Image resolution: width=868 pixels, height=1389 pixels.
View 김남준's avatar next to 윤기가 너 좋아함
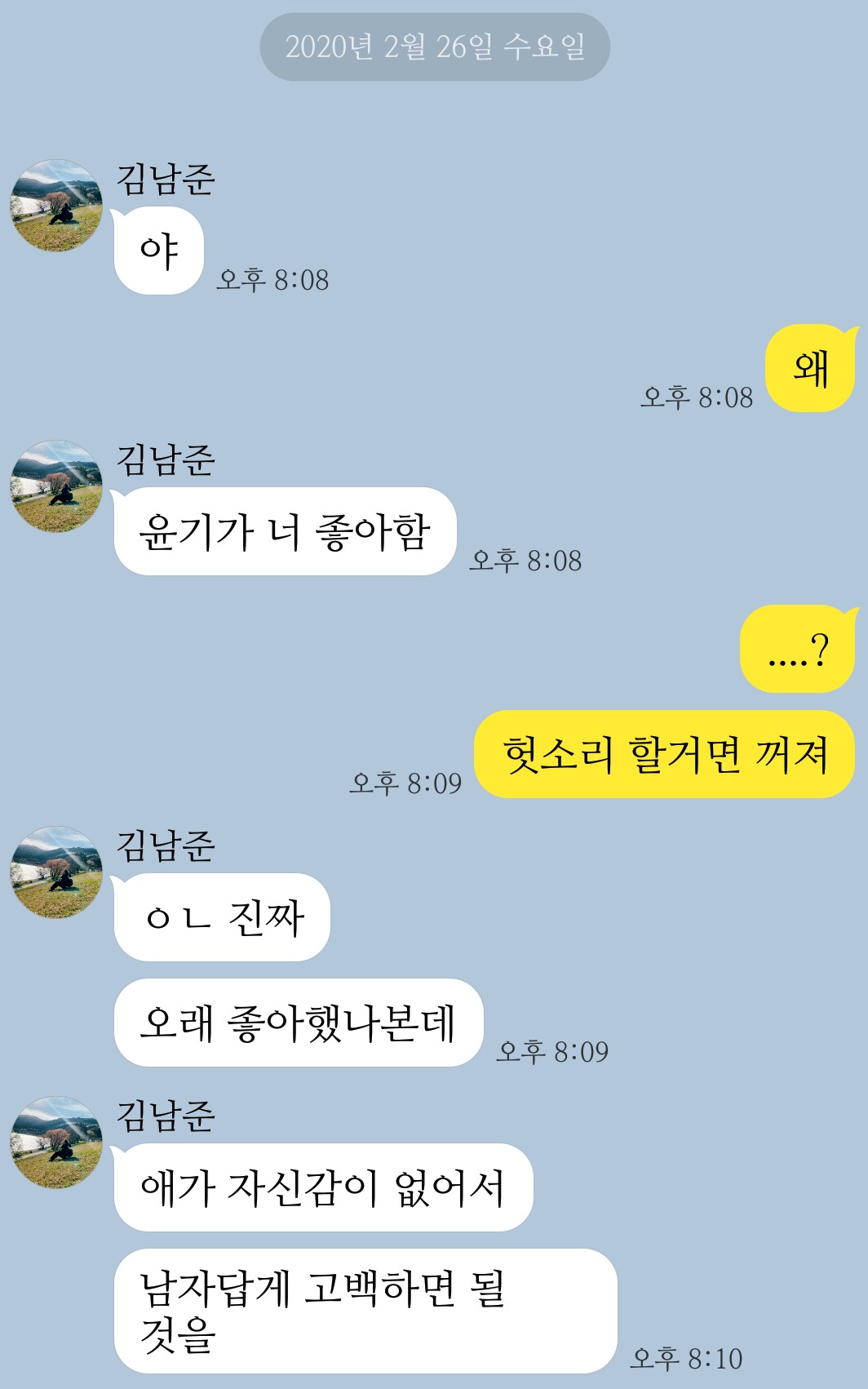(56, 486)
